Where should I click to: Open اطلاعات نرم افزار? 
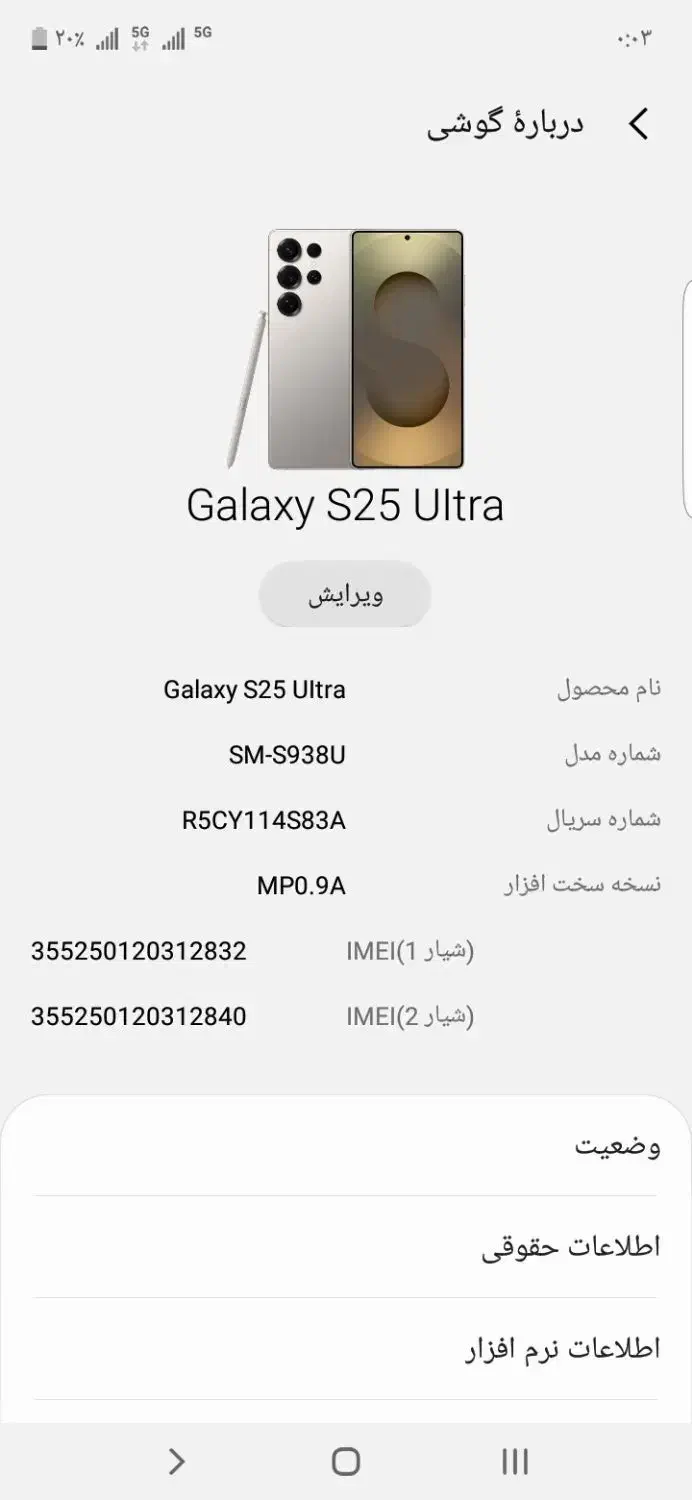(x=345, y=1349)
